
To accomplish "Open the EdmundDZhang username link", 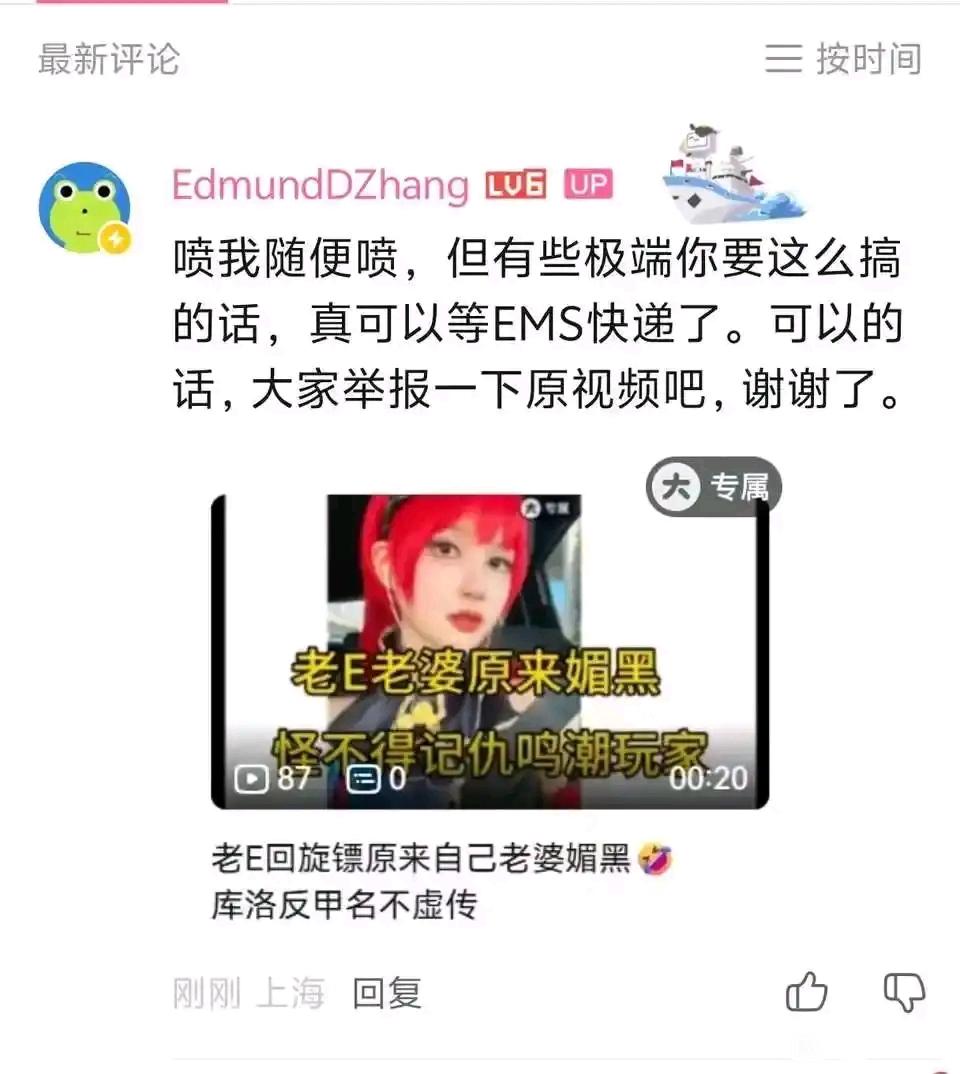I will 320,186.
